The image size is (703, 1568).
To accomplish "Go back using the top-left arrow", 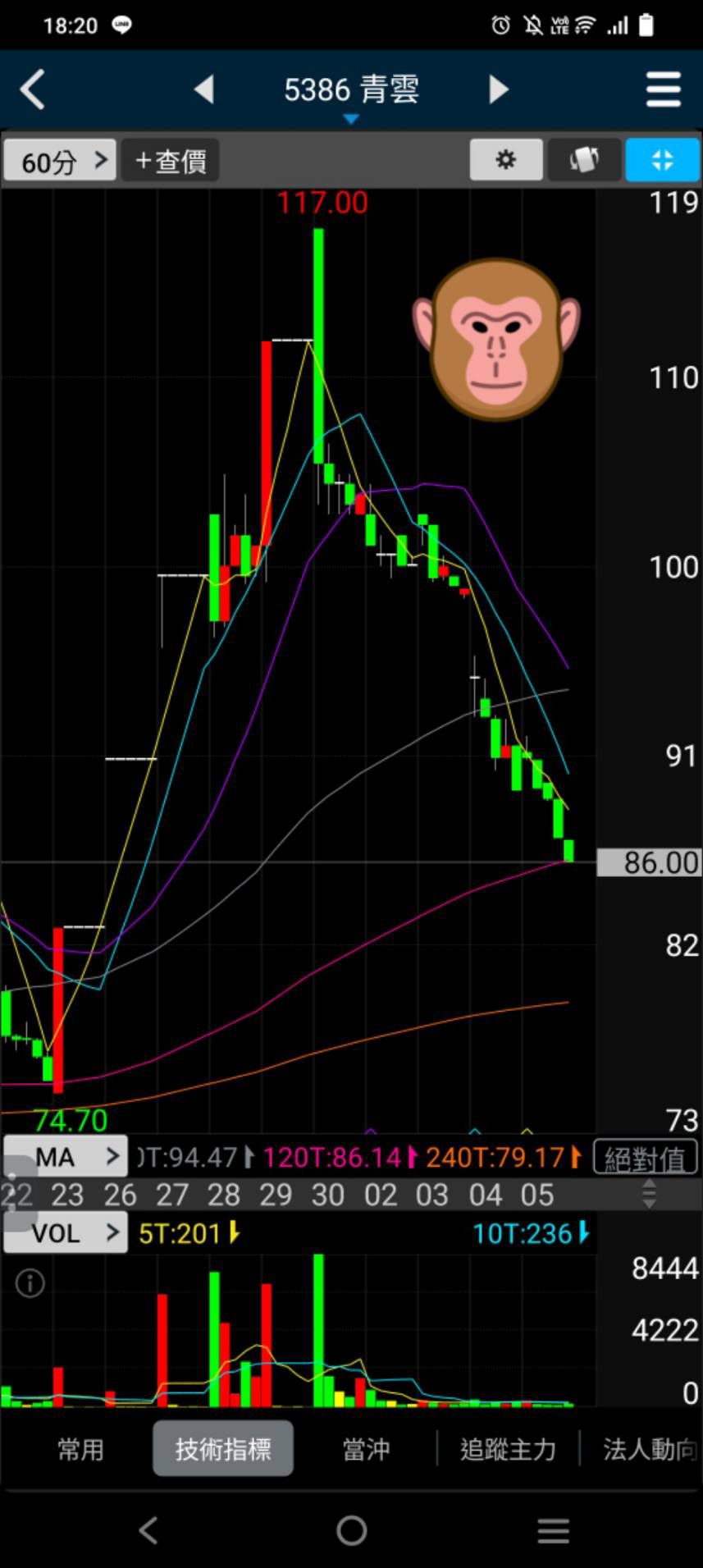I will pos(33,89).
